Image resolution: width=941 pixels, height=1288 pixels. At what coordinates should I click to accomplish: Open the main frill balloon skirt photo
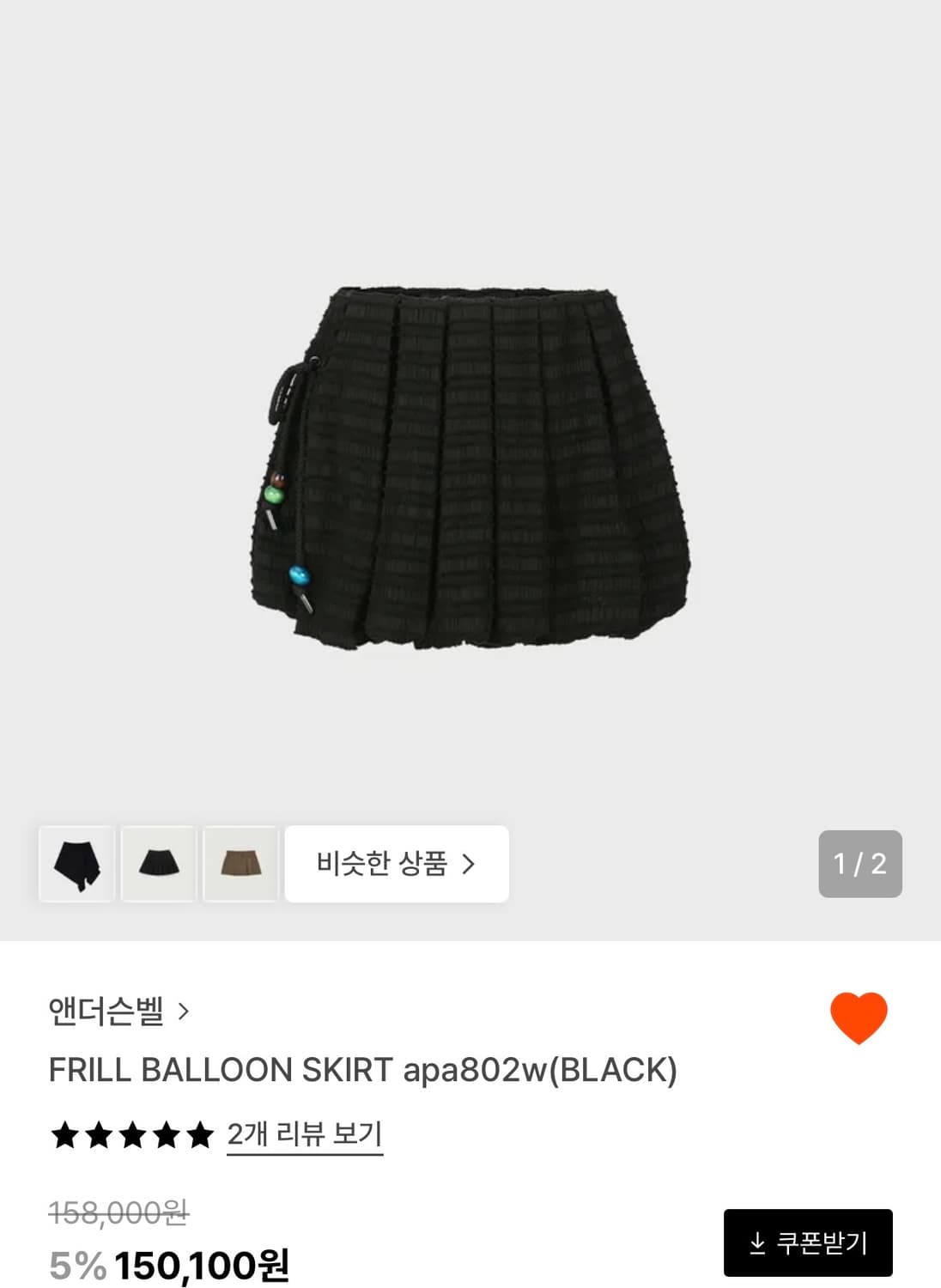pyautogui.click(x=470, y=468)
